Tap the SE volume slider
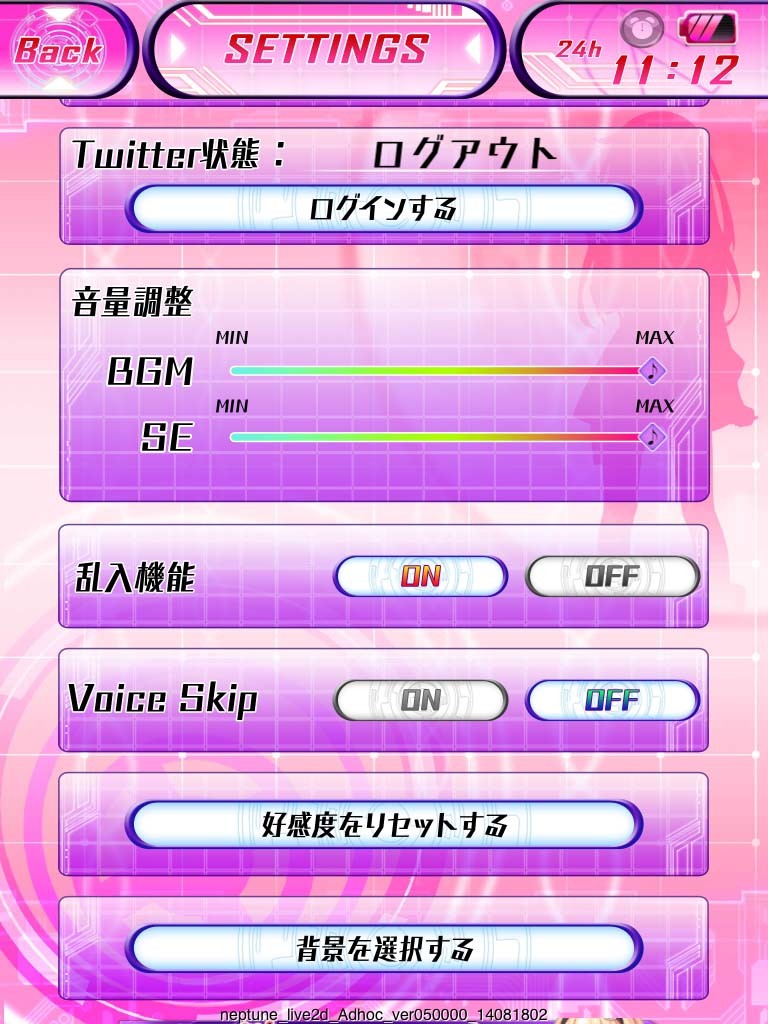The width and height of the screenshot is (768, 1024). point(440,437)
